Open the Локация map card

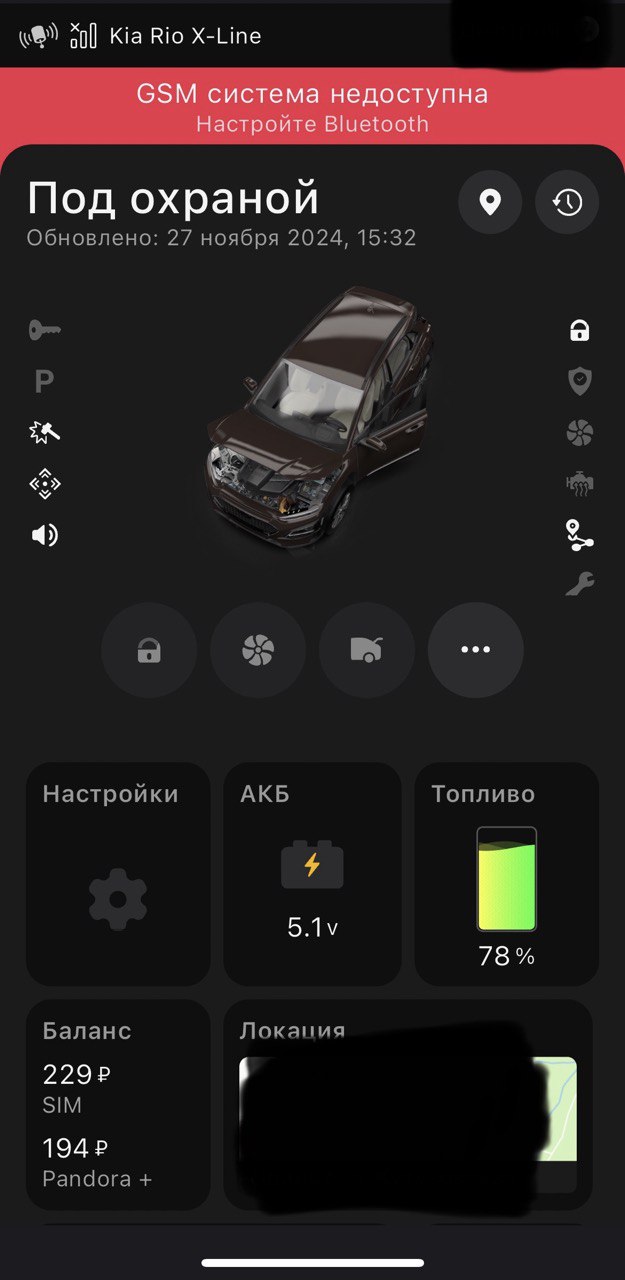408,1104
